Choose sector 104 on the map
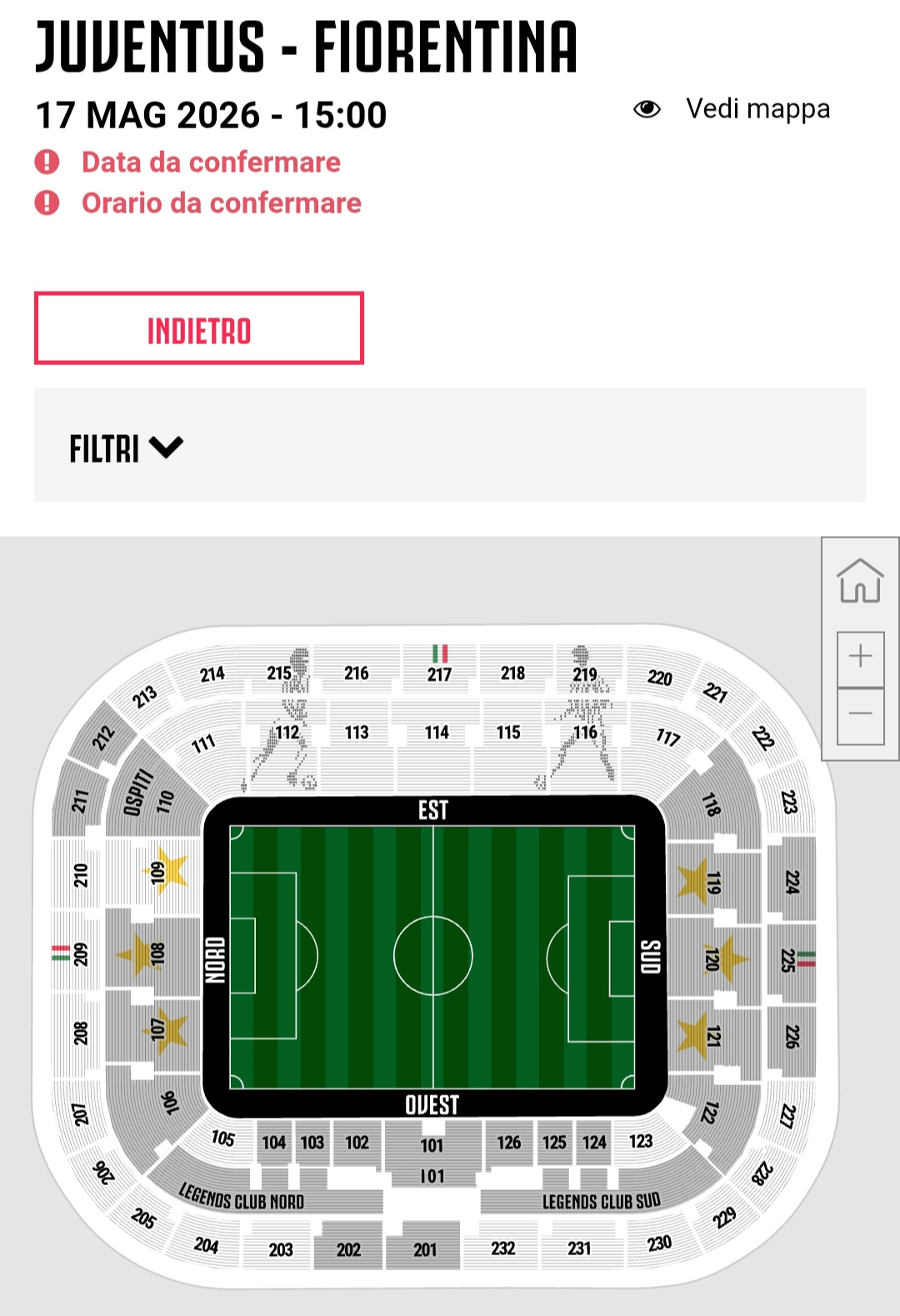900x1316 pixels. pos(273,1143)
